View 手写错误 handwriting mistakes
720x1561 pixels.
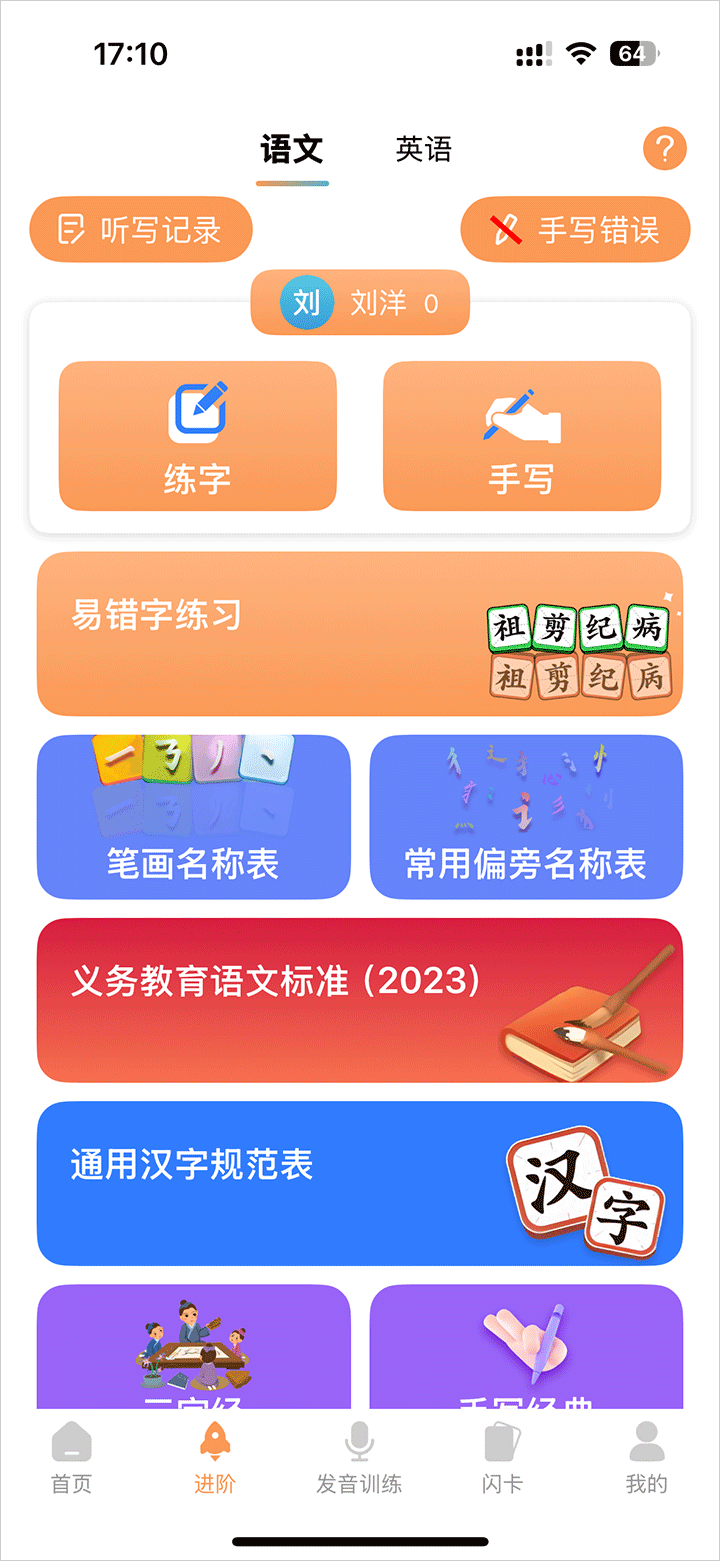click(575, 230)
